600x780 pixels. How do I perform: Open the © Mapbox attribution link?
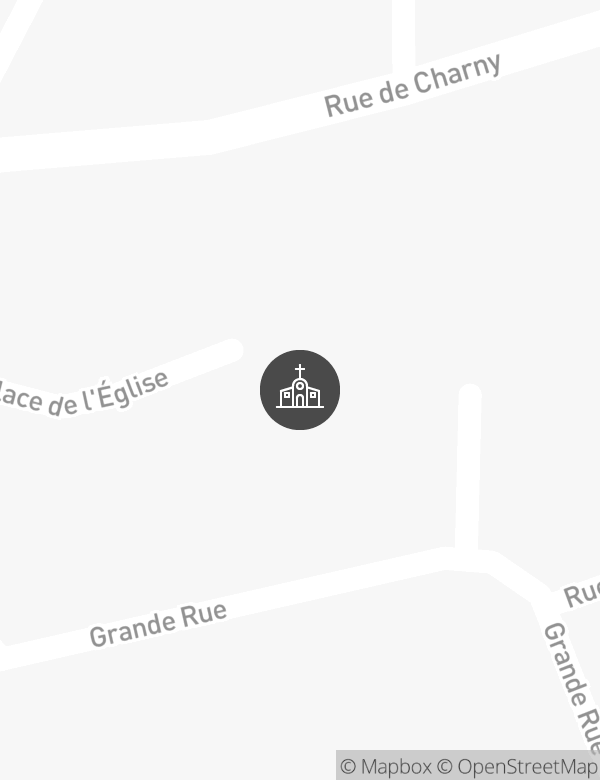[x=385, y=767]
